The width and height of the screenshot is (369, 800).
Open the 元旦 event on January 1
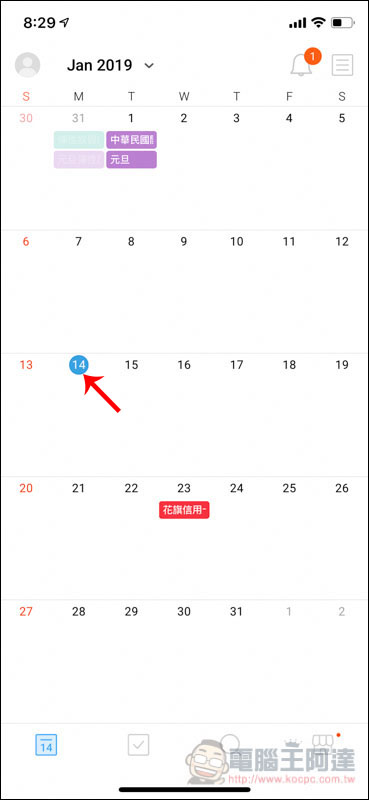click(131, 159)
